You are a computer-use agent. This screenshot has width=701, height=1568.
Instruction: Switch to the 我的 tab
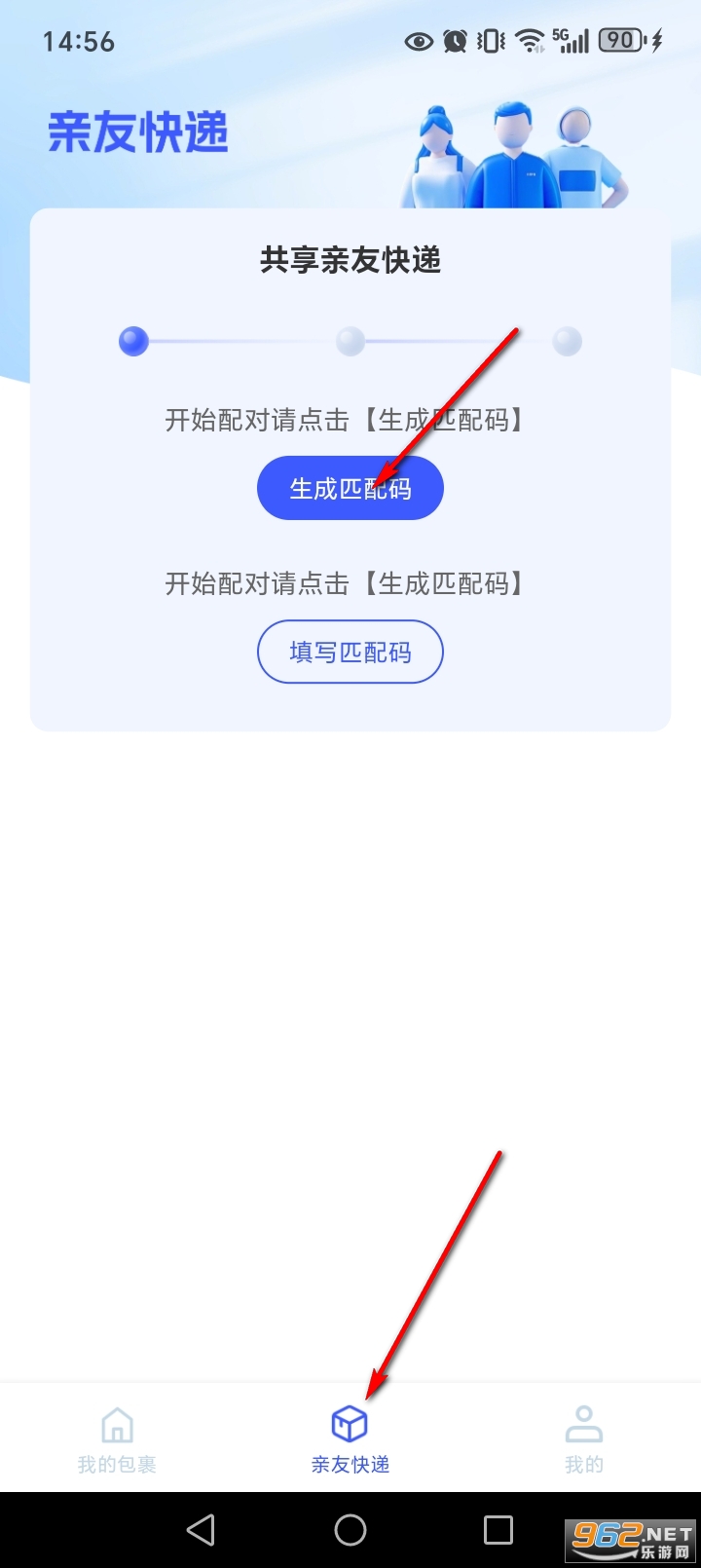[583, 1439]
